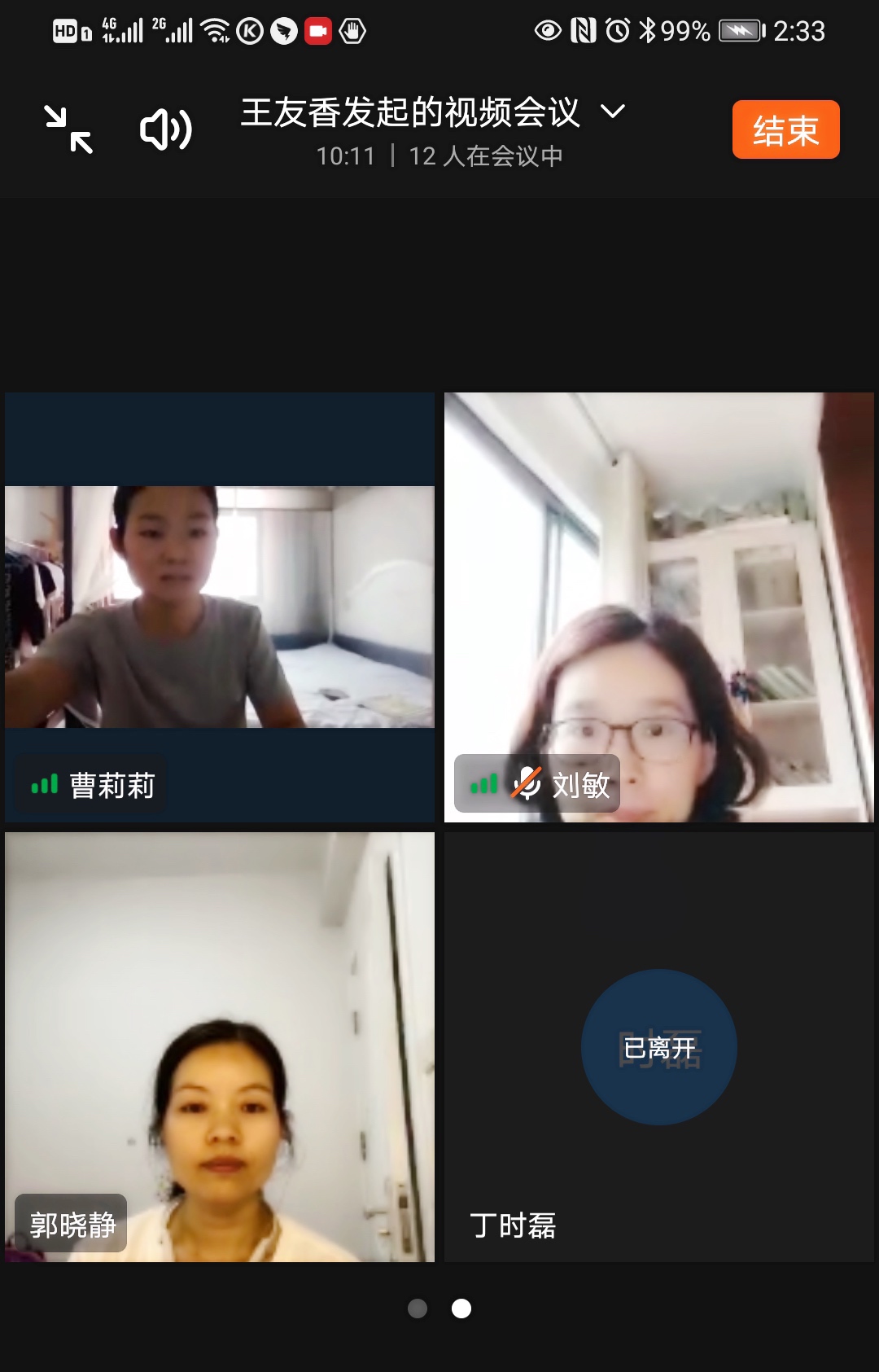879x1372 pixels.
Task: Open 曹莉莉's video tile
Action: click(220, 607)
